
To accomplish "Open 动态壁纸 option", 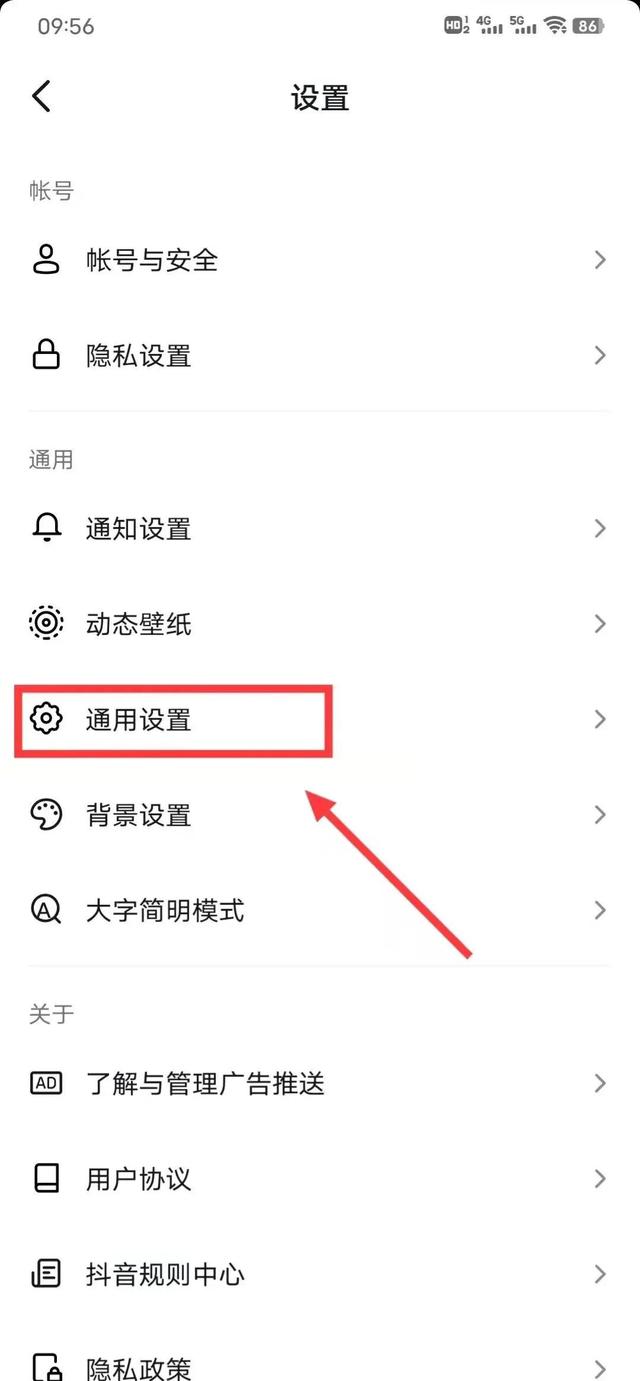I will pos(318,624).
